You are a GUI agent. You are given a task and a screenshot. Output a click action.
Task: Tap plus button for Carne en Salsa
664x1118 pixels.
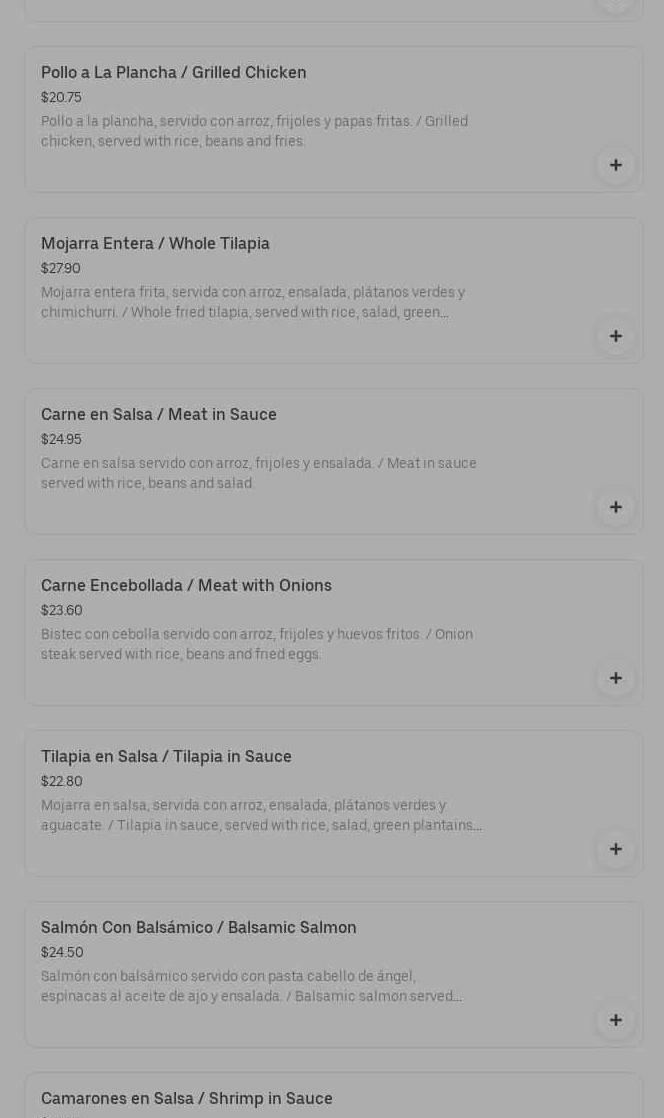(615, 507)
